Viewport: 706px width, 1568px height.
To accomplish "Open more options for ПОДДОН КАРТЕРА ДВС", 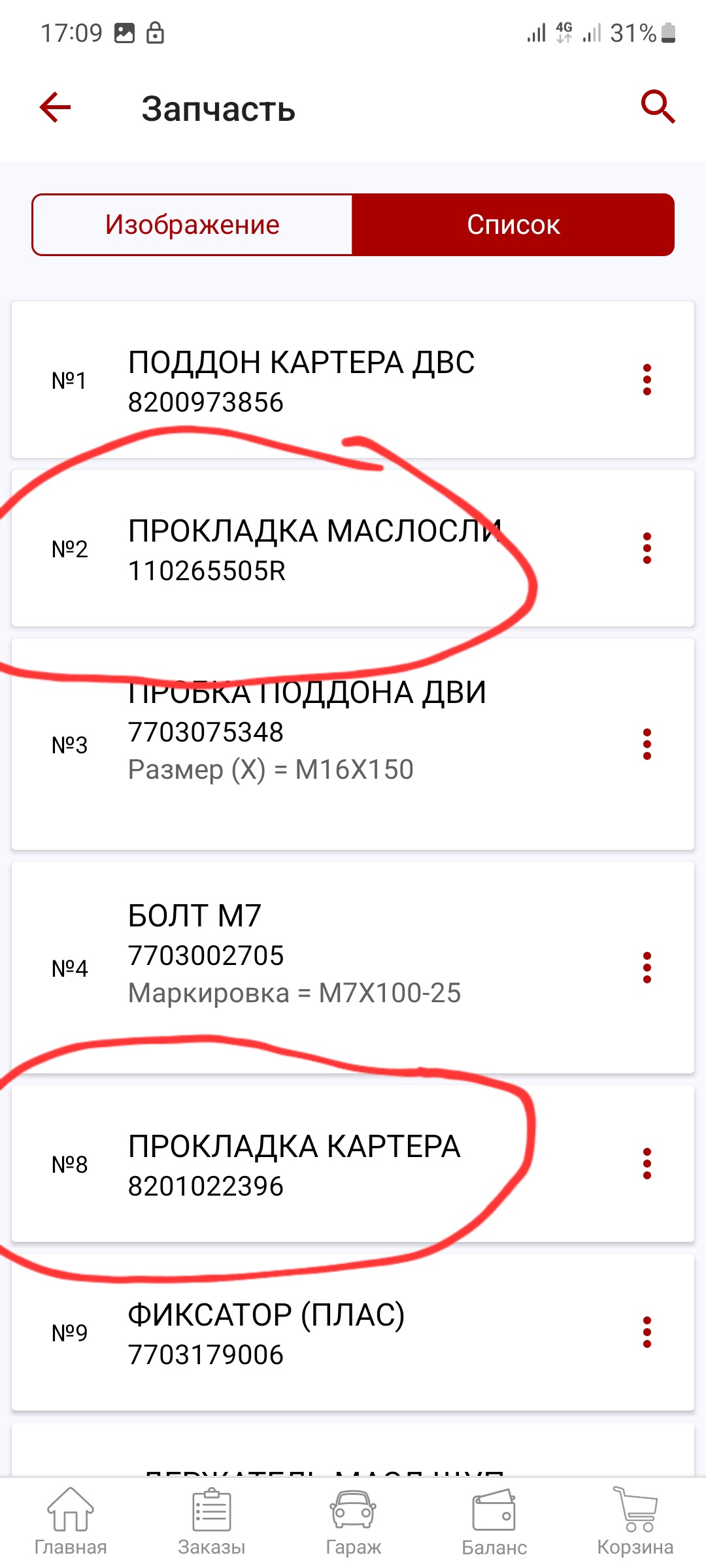I will 647,380.
